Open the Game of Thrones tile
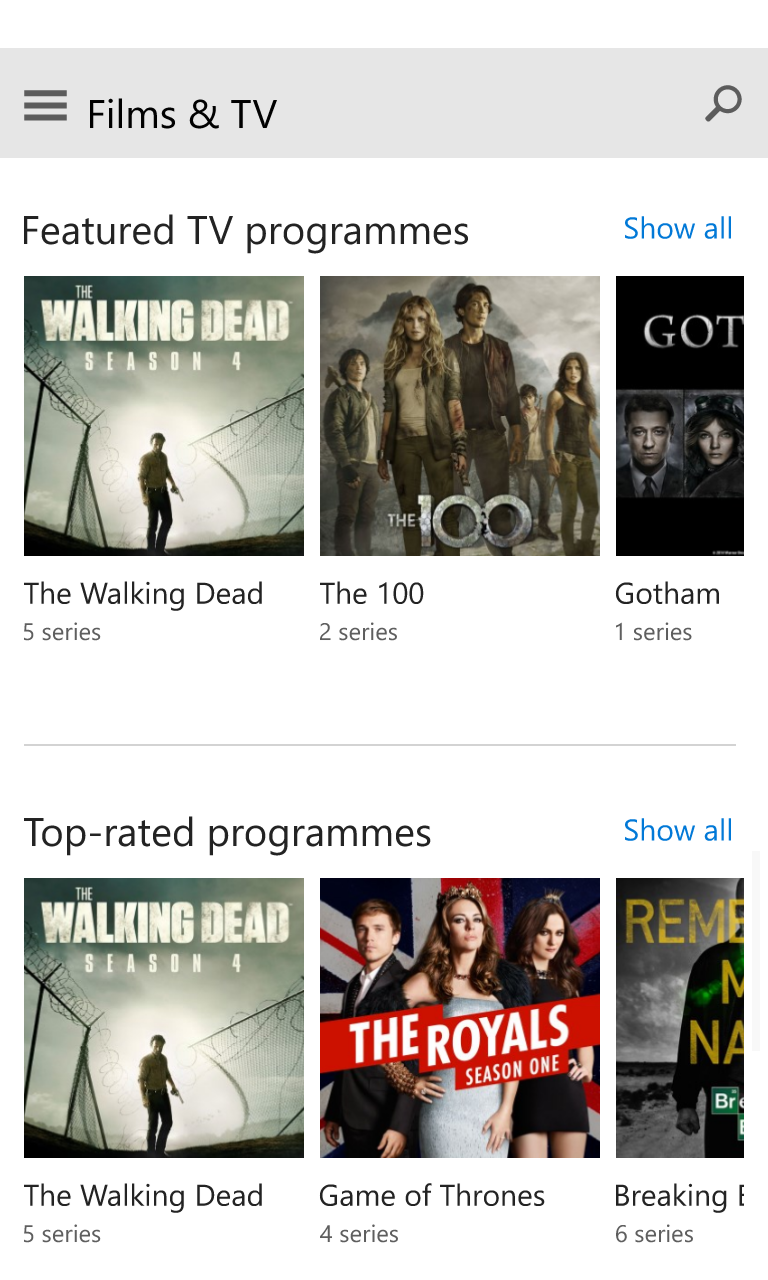768x1280 pixels. [460, 1018]
